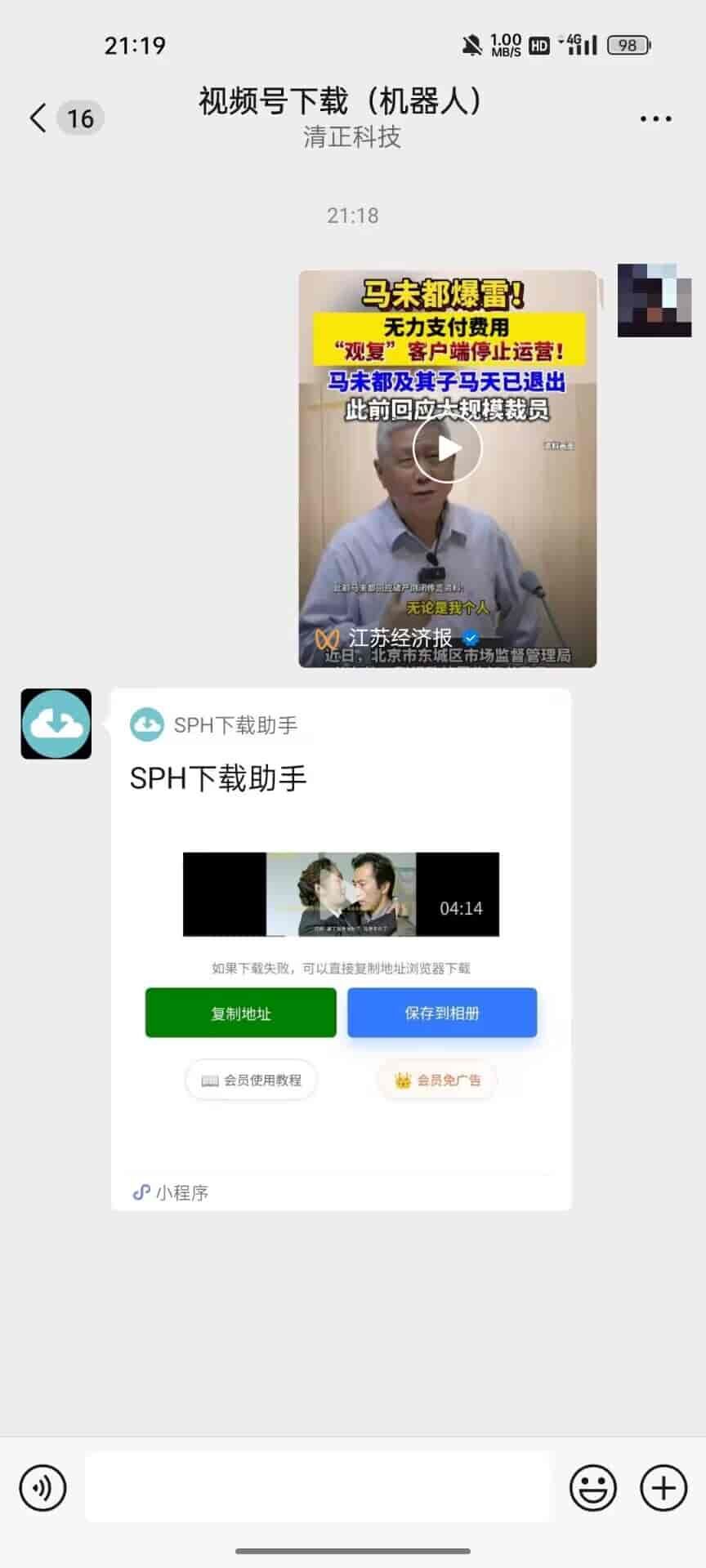This screenshot has height=1568, width=706.
Task: Open 会员使用教程 tutorial
Action: pos(251,1080)
